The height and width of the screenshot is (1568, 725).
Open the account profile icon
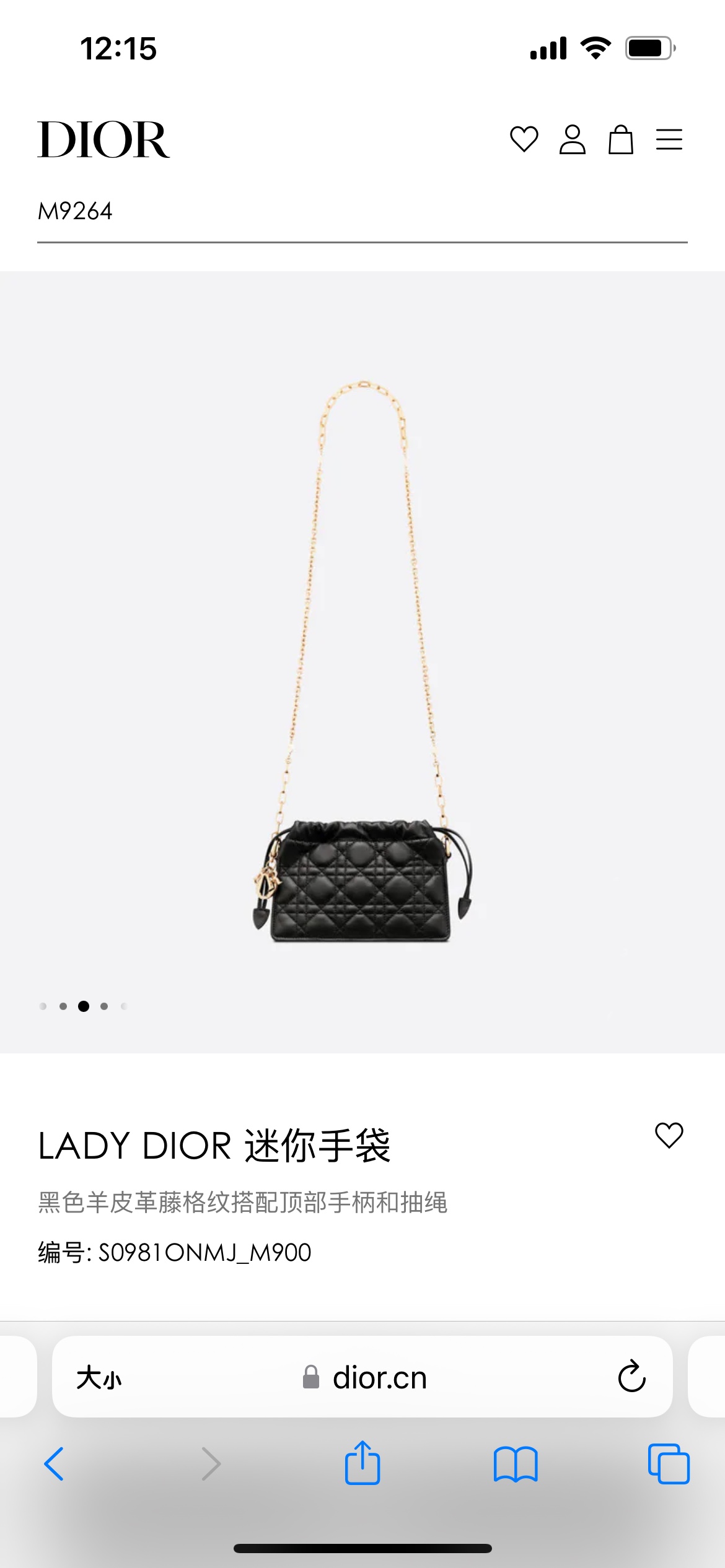tap(572, 139)
